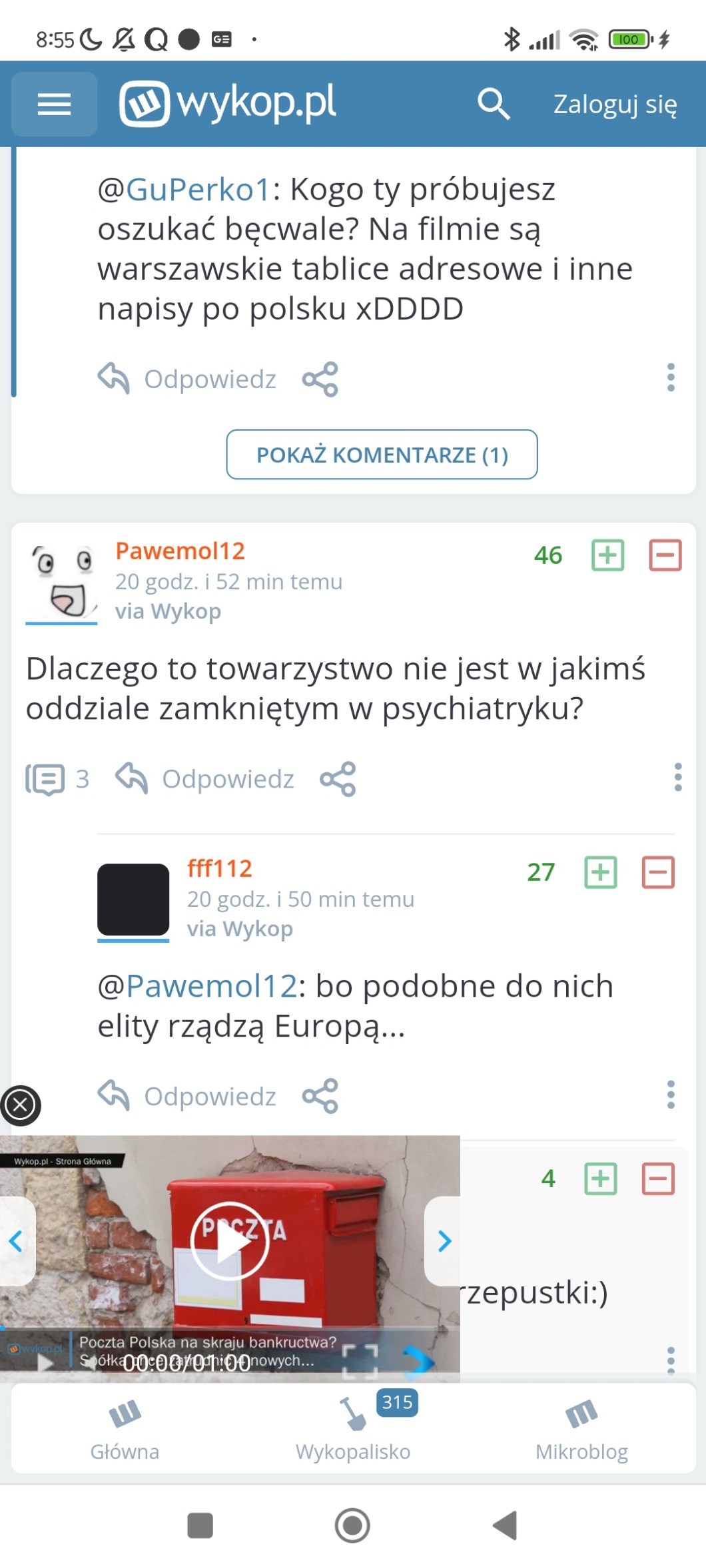Open overflow menu on Pawemol12's comment
Image resolution: width=706 pixels, height=1568 pixels.
678,777
